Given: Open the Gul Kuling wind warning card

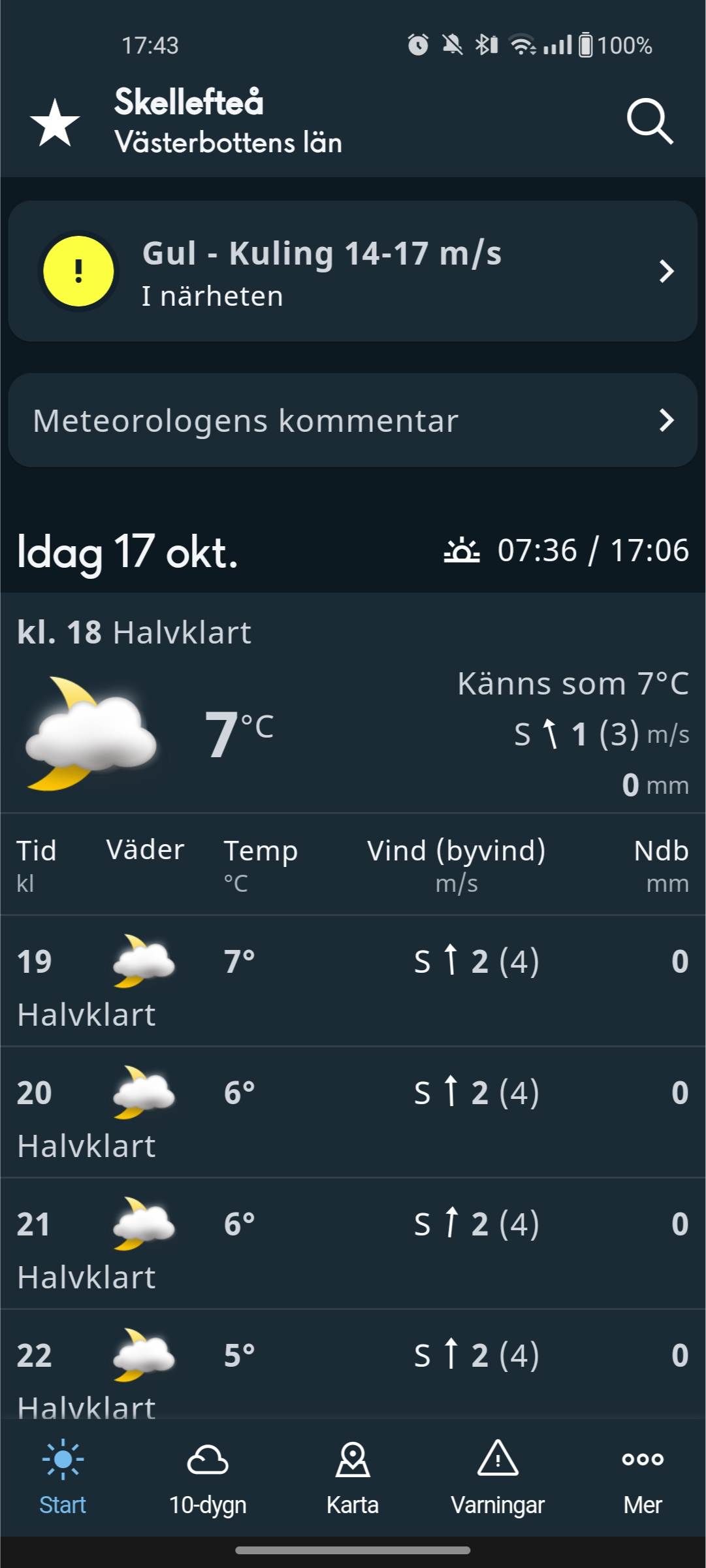Looking at the screenshot, I should coord(353,271).
